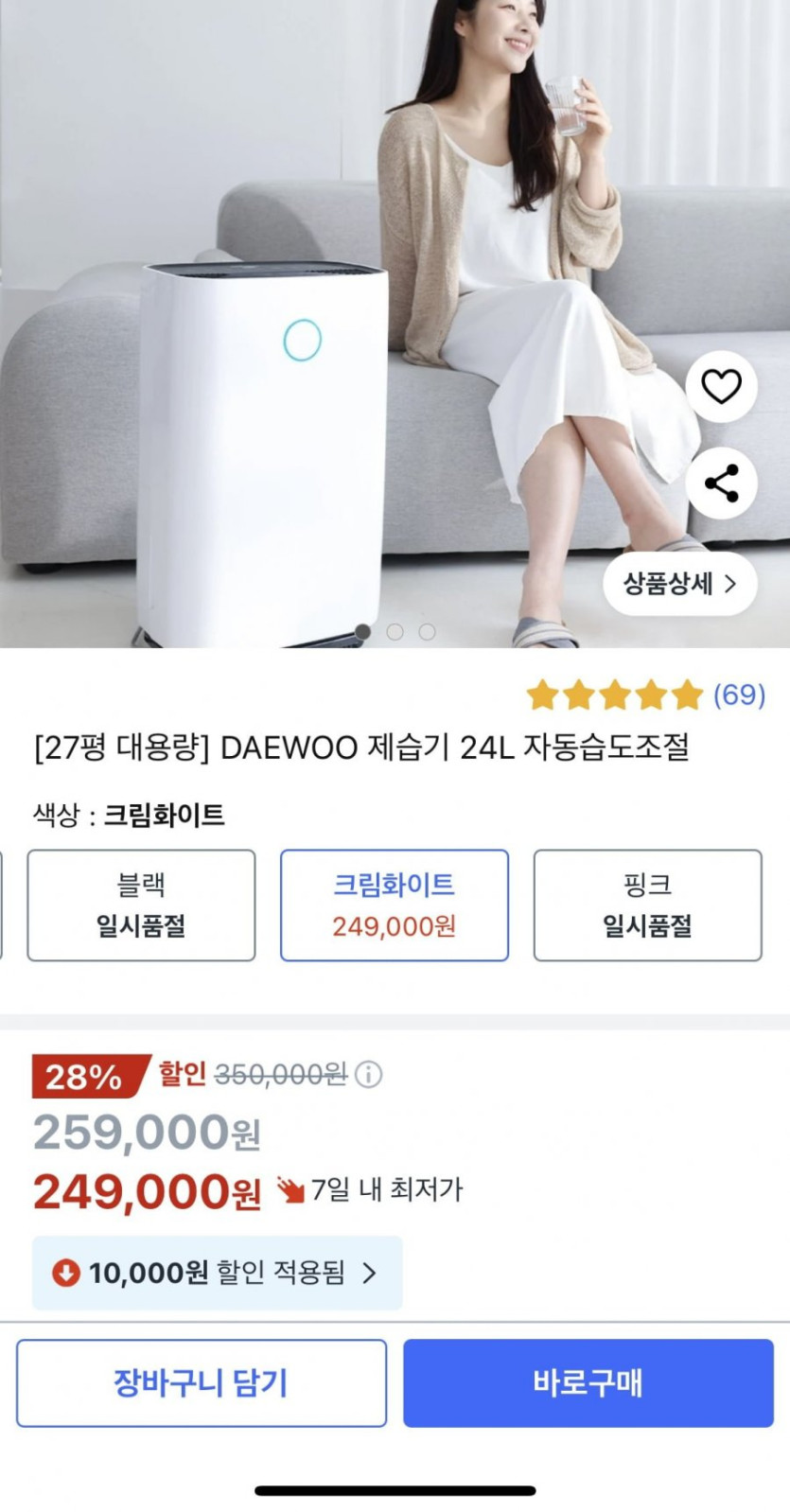This screenshot has height=1512, width=790.
Task: Expand 10,000원 할인 적용됨 discount details
Action: coord(217,1274)
